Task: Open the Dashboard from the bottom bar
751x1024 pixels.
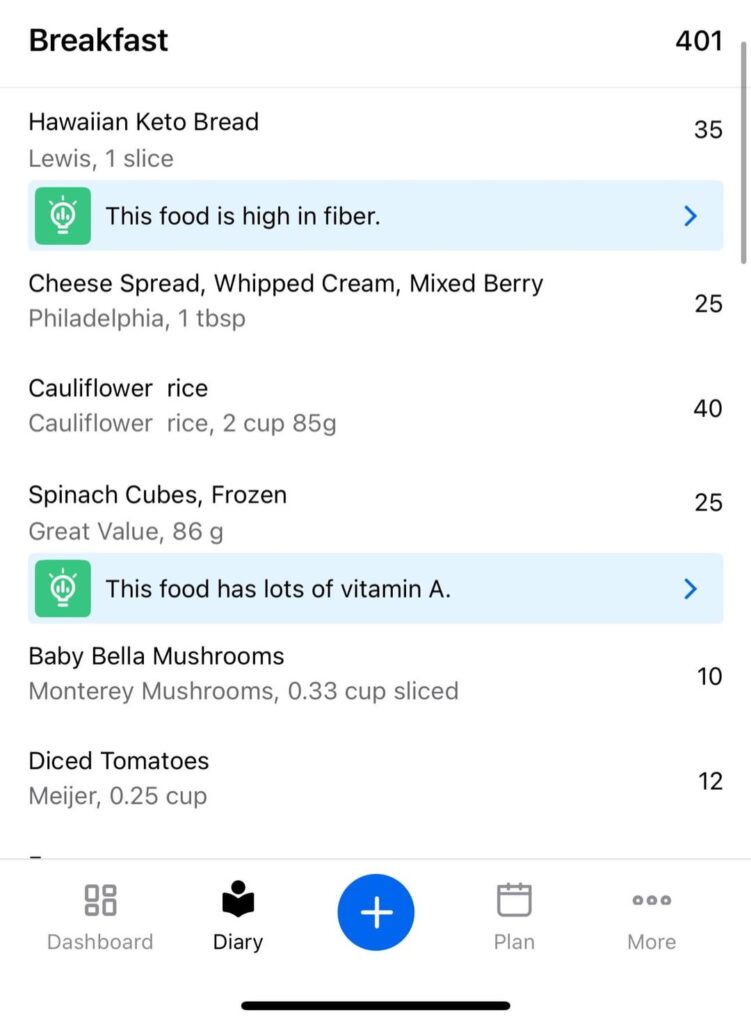Action: (x=100, y=912)
